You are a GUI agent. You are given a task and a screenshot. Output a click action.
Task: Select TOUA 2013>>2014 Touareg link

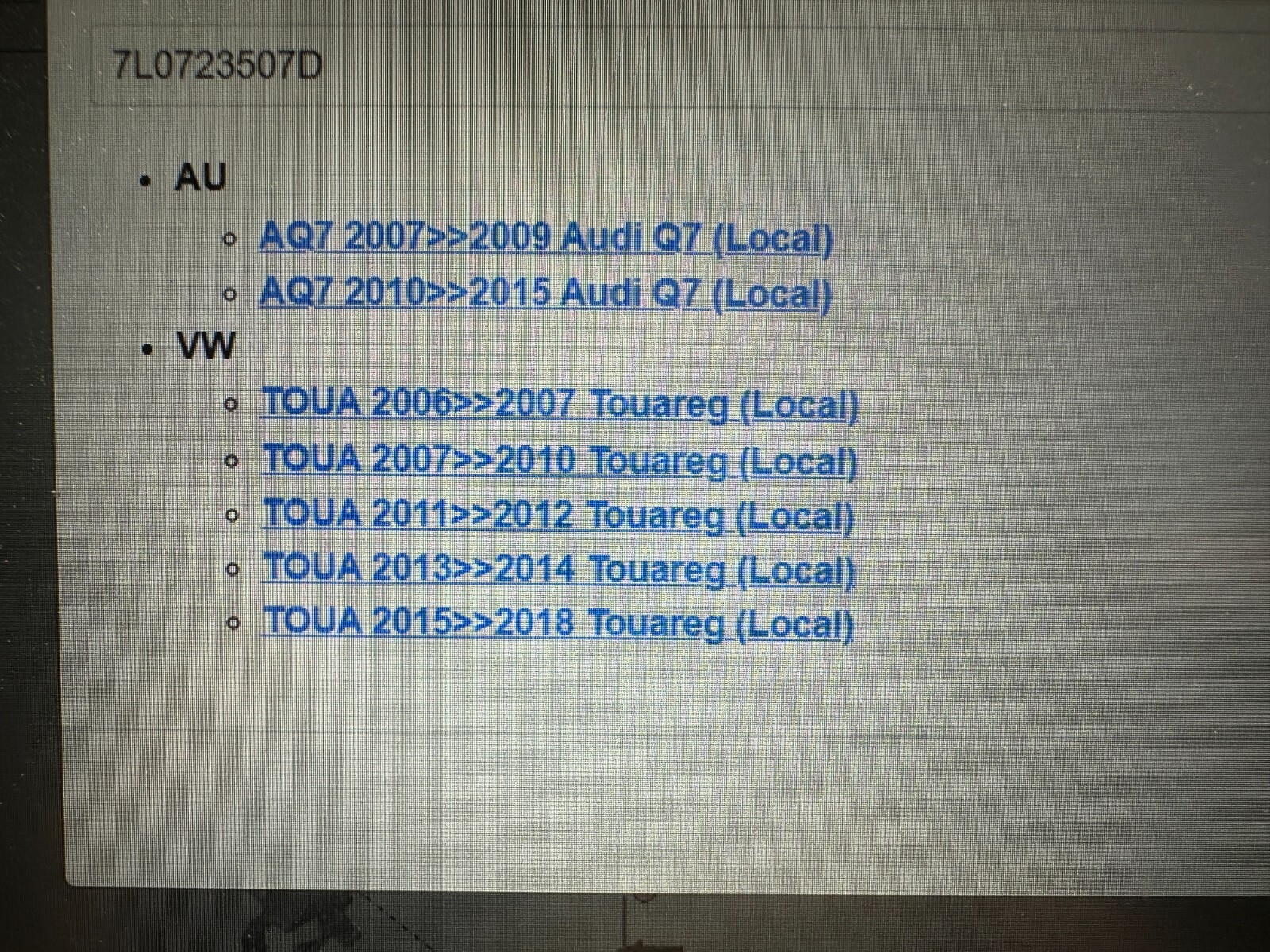pyautogui.click(x=558, y=570)
